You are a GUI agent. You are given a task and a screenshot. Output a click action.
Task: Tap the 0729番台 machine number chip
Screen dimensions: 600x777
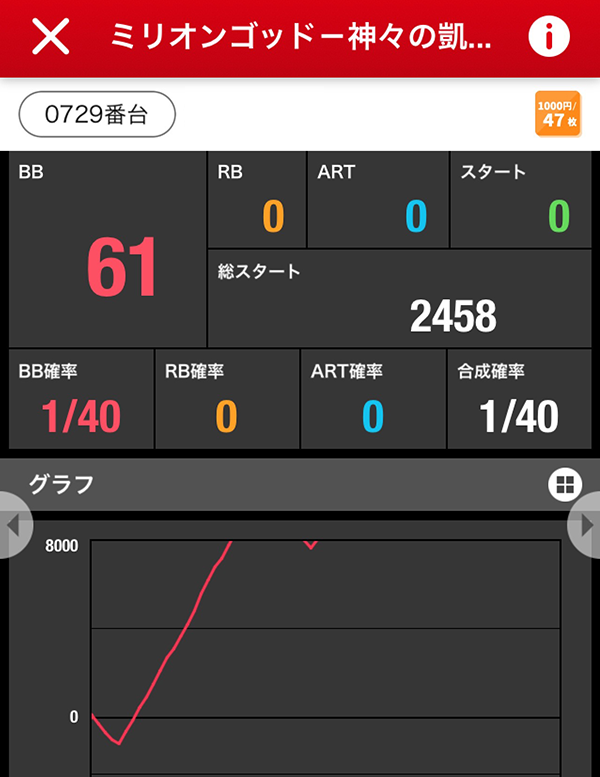click(97, 115)
